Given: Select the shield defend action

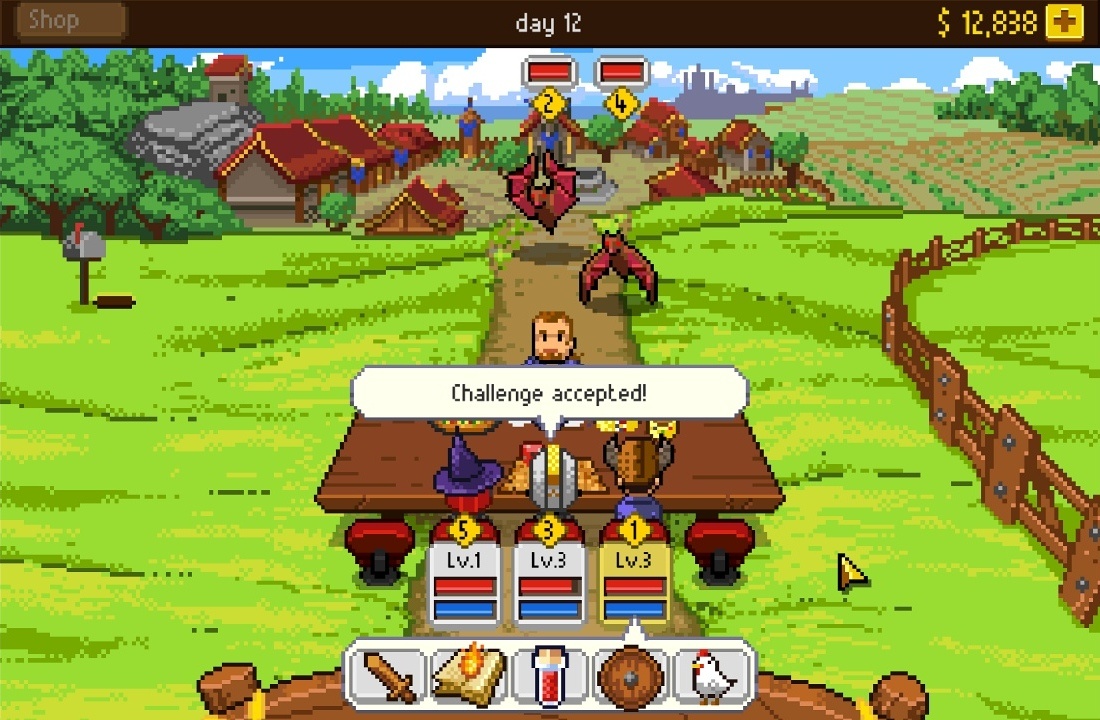Looking at the screenshot, I should (632, 676).
